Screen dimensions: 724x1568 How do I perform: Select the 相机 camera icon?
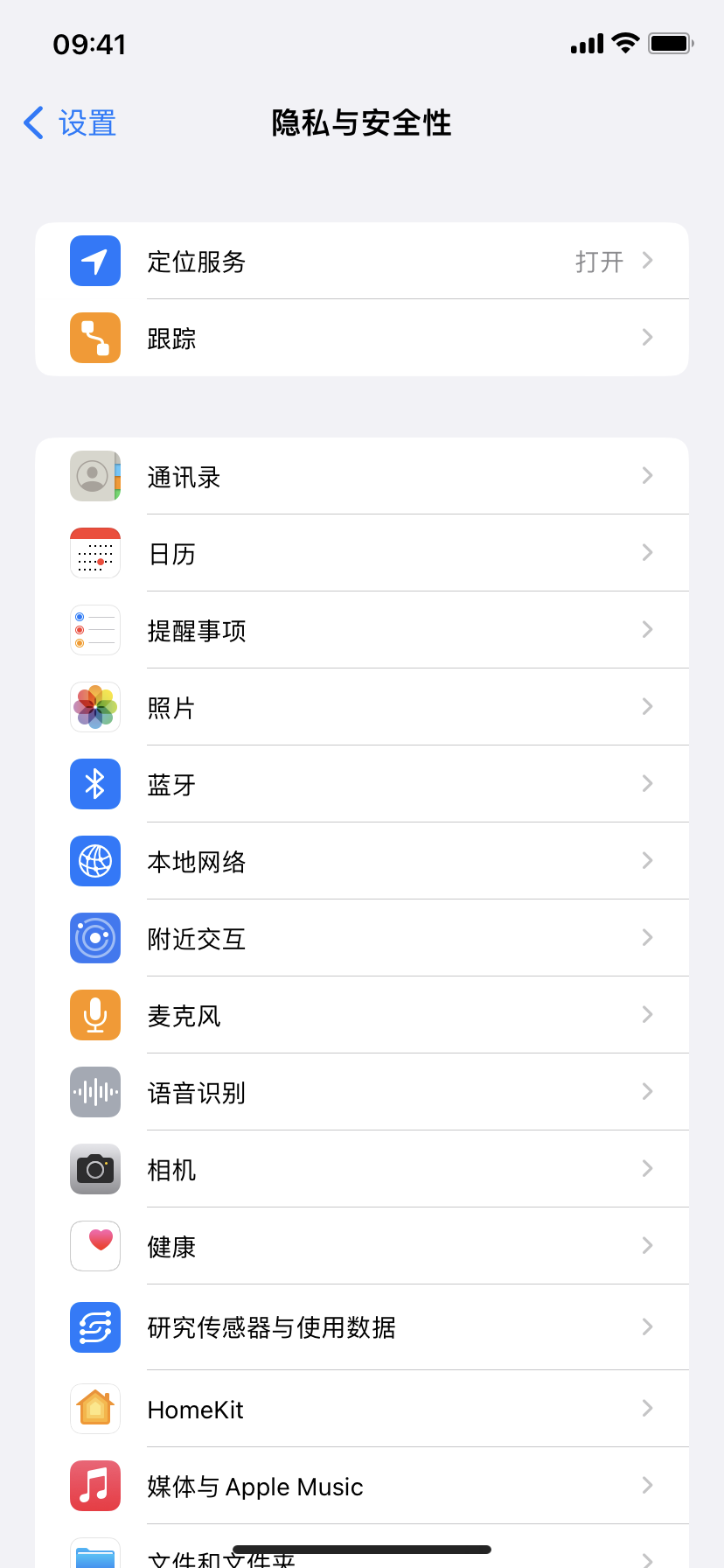pos(94,1169)
